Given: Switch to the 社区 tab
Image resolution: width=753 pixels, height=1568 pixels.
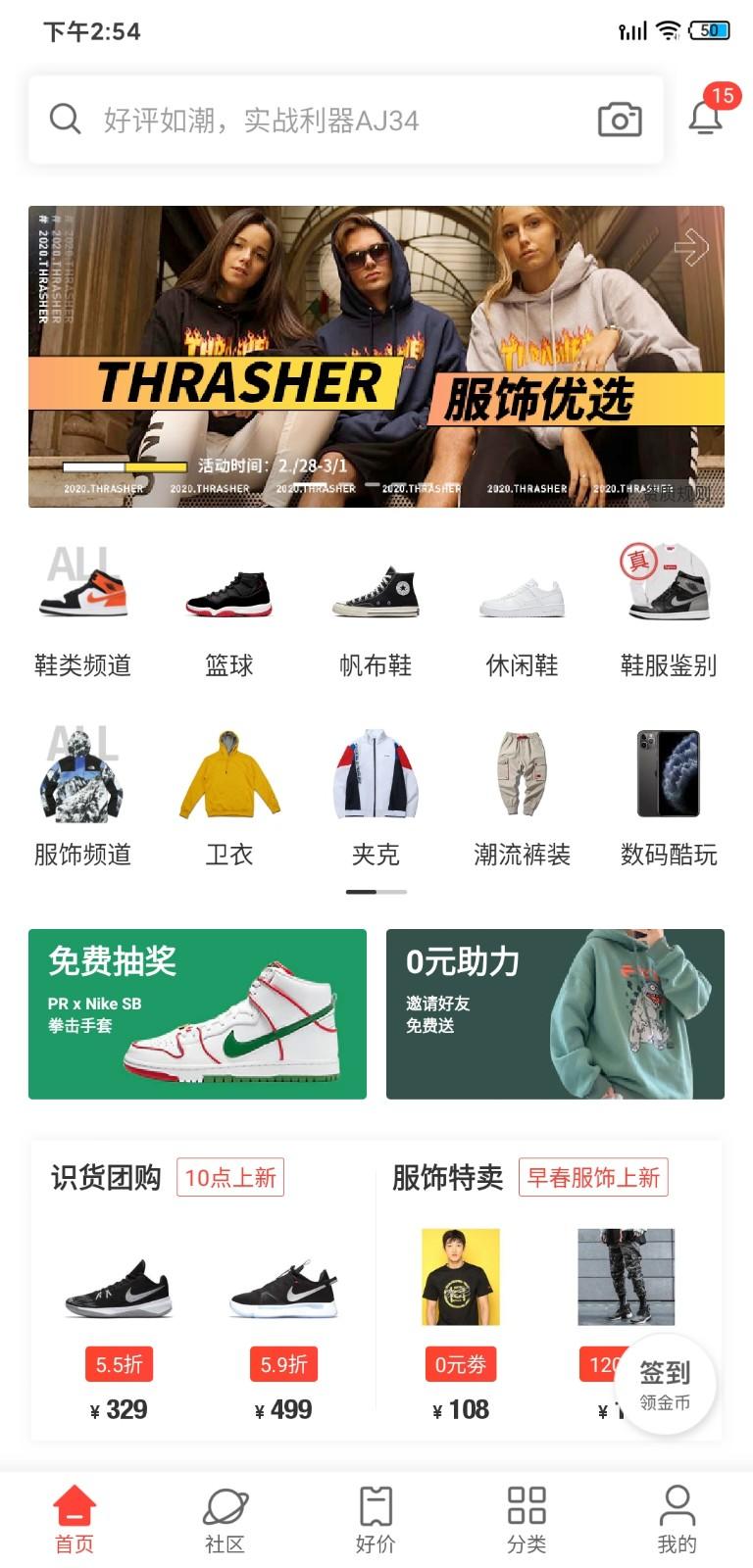Looking at the screenshot, I should [x=225, y=1519].
